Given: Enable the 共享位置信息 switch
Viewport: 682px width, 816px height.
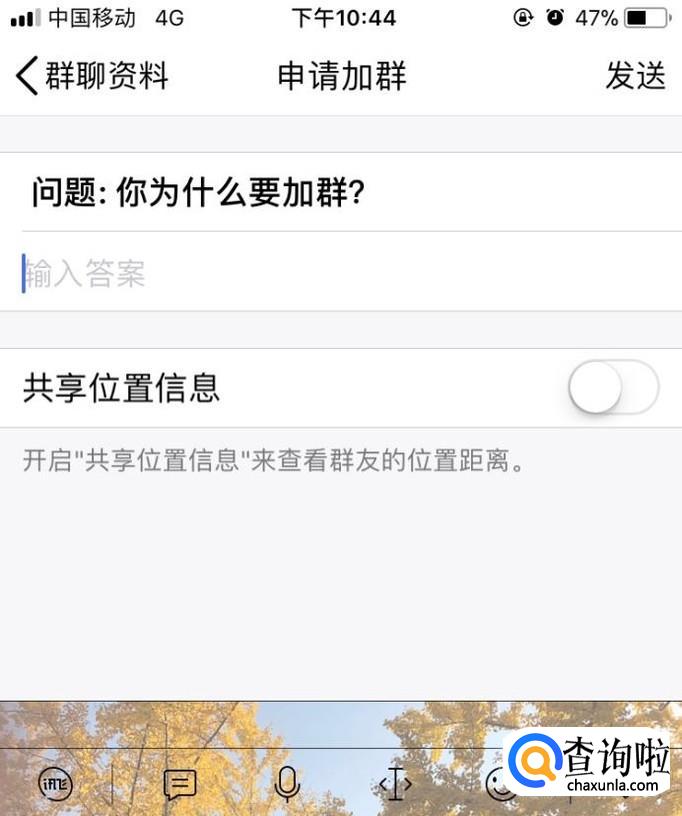Looking at the screenshot, I should coord(613,388).
